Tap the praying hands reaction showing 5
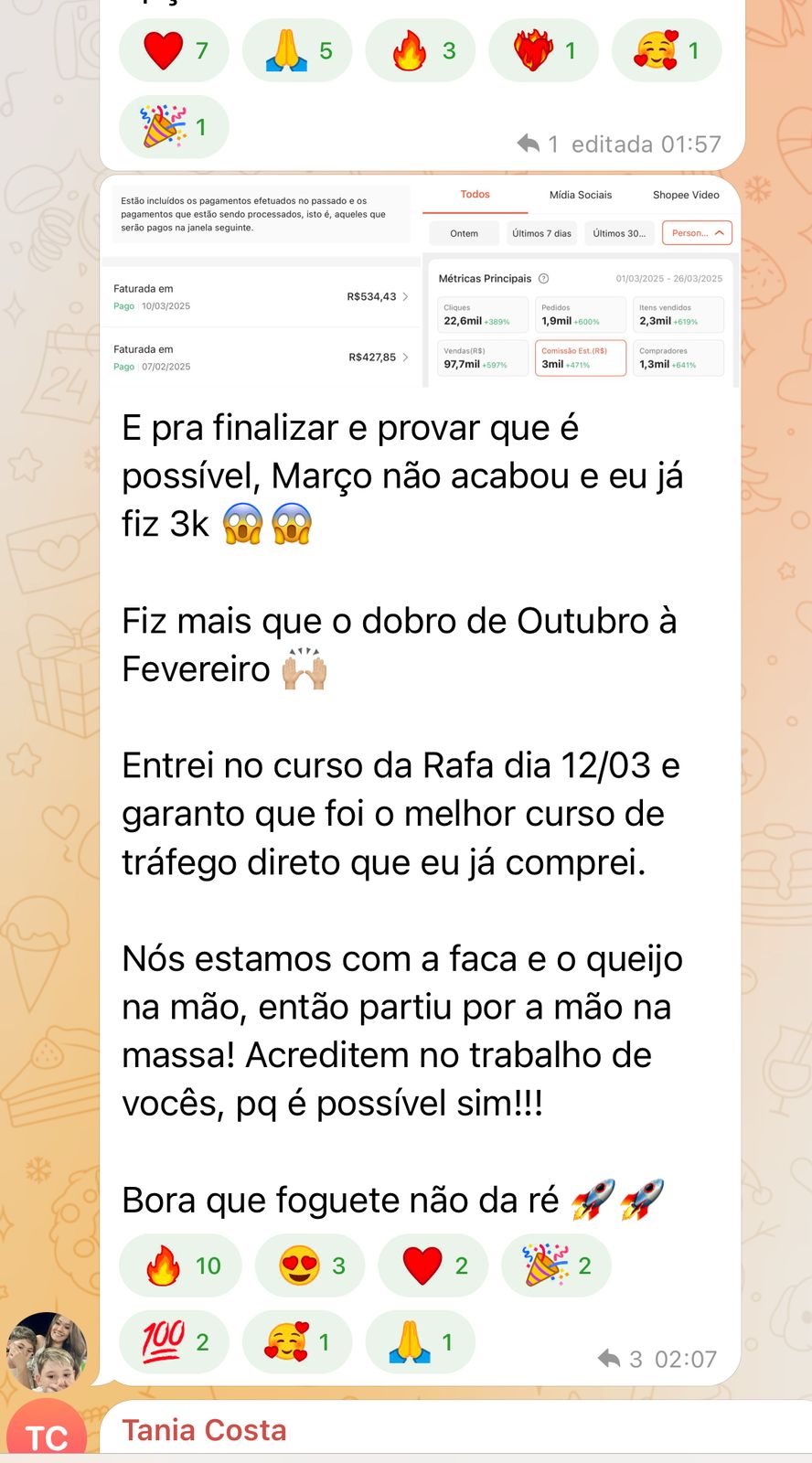812x1463 pixels. (297, 50)
